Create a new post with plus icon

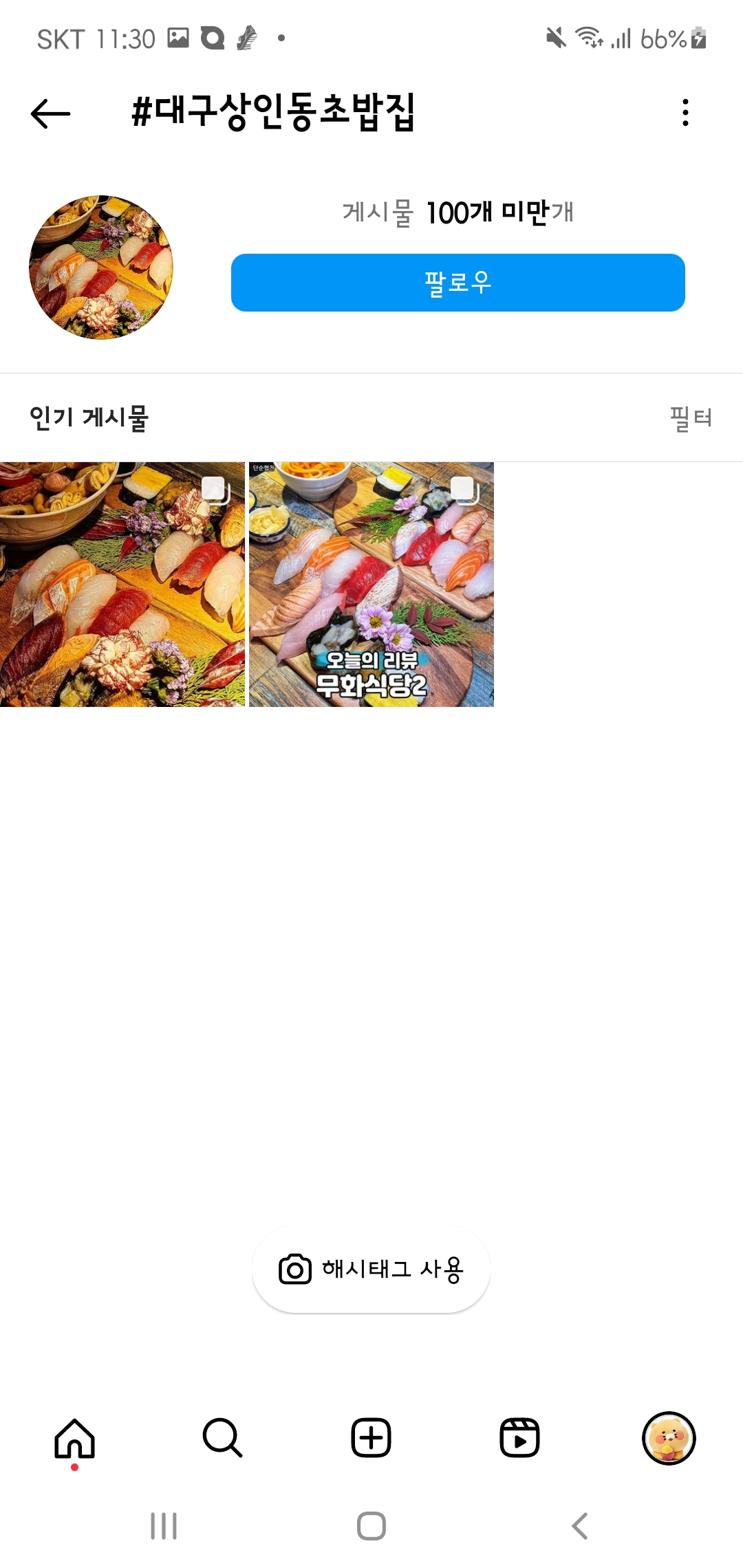[x=371, y=1438]
